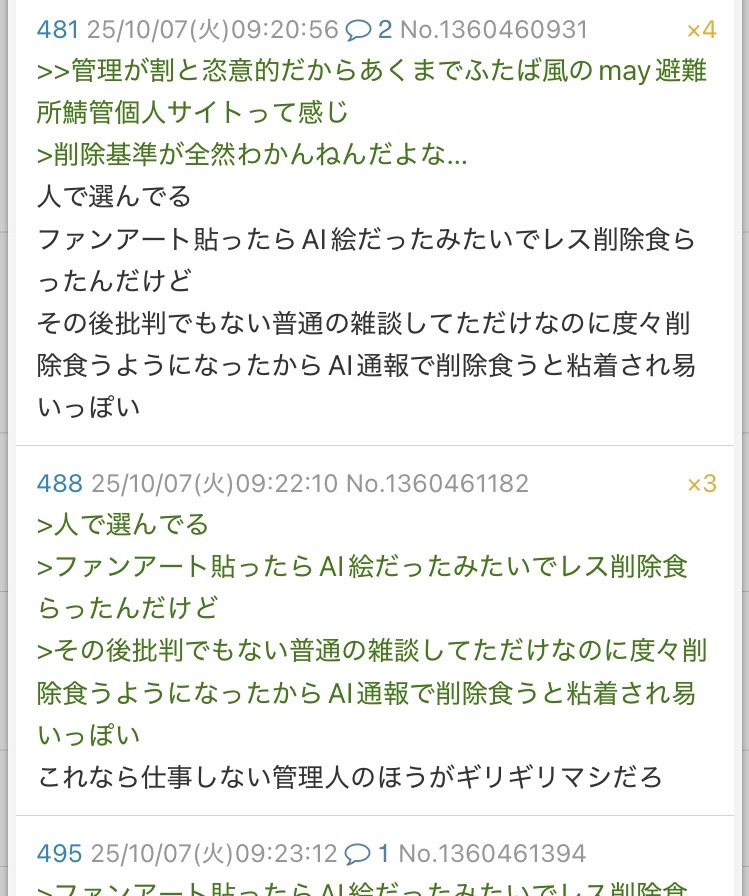Tap the ×4 agree count on post 481
Viewport: 749px width, 896px height.
[701, 30]
